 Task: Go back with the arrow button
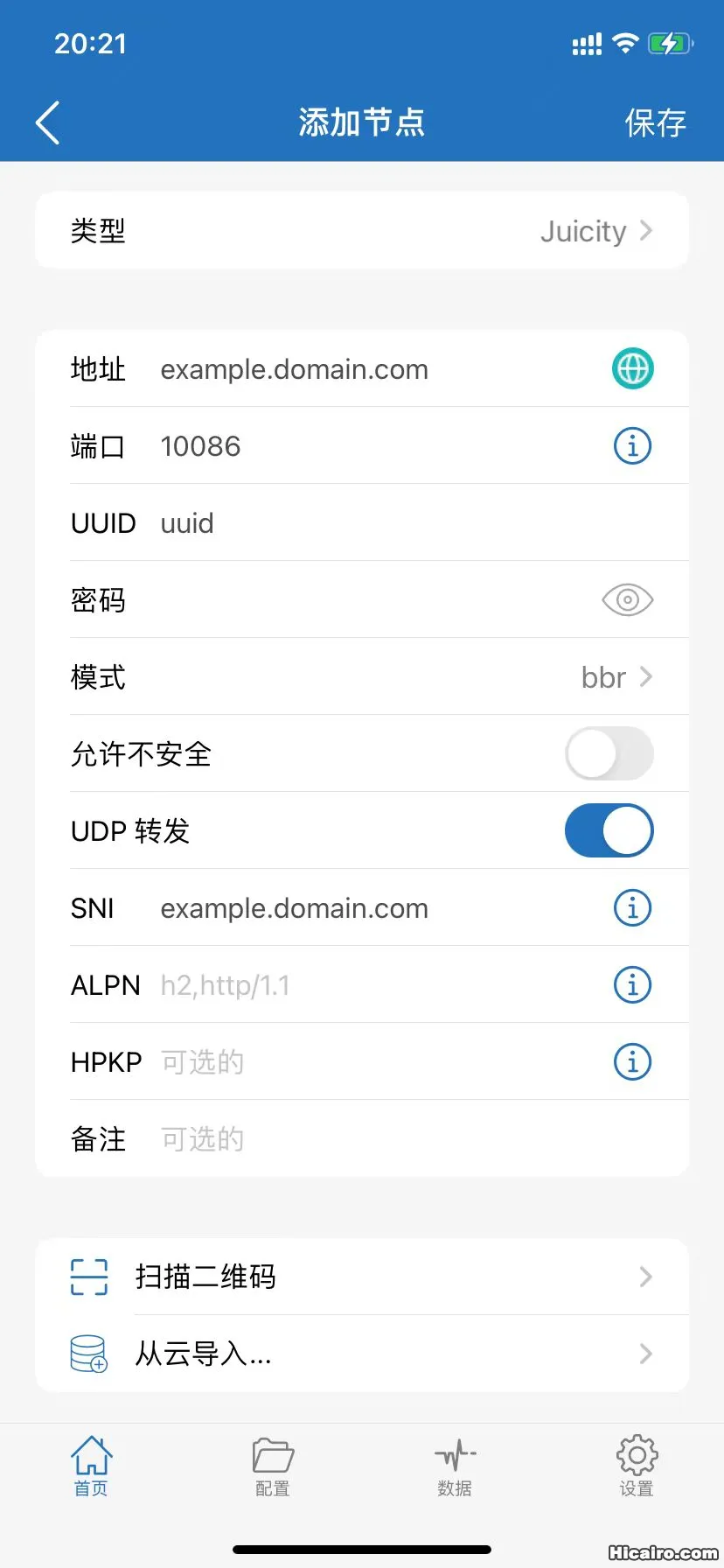coord(47,122)
